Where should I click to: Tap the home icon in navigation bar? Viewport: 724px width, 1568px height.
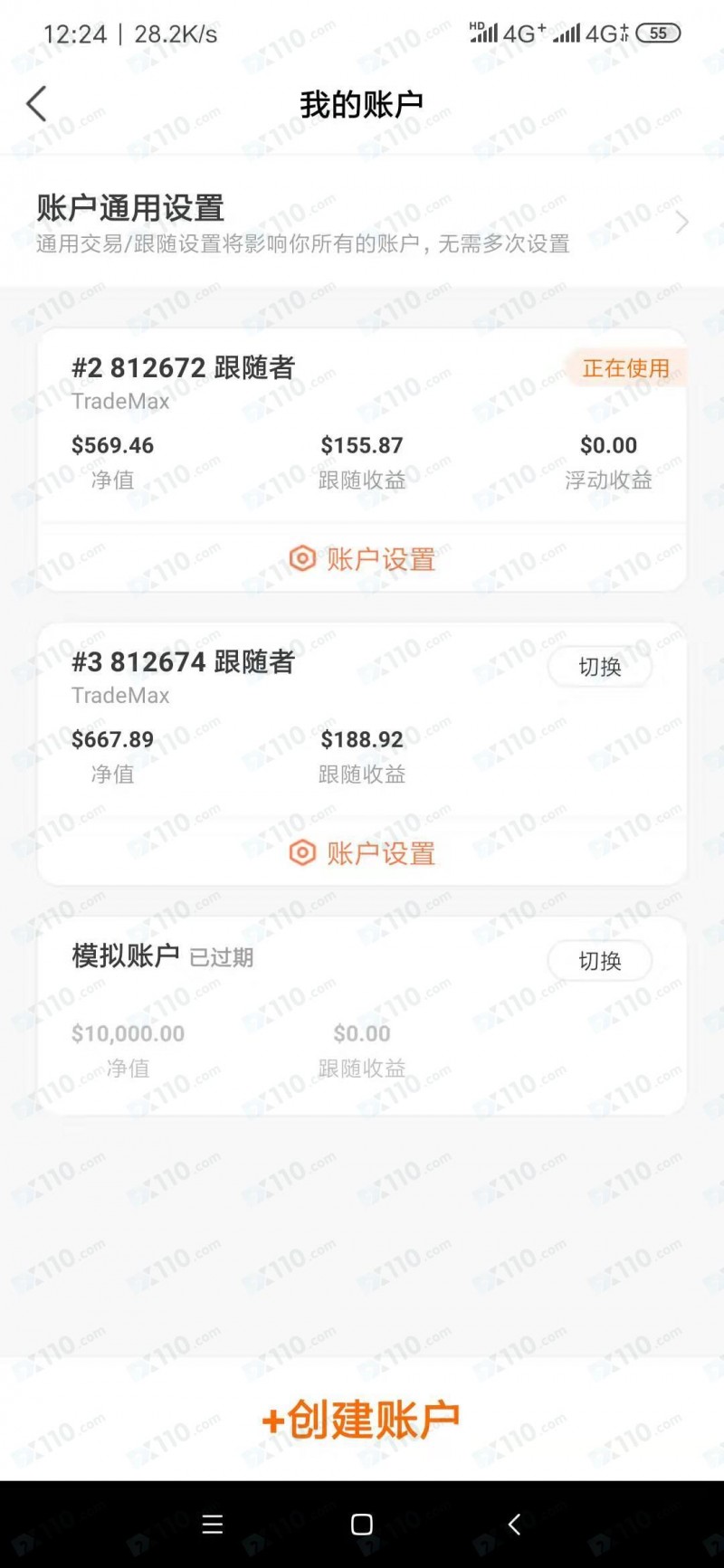(x=362, y=1525)
